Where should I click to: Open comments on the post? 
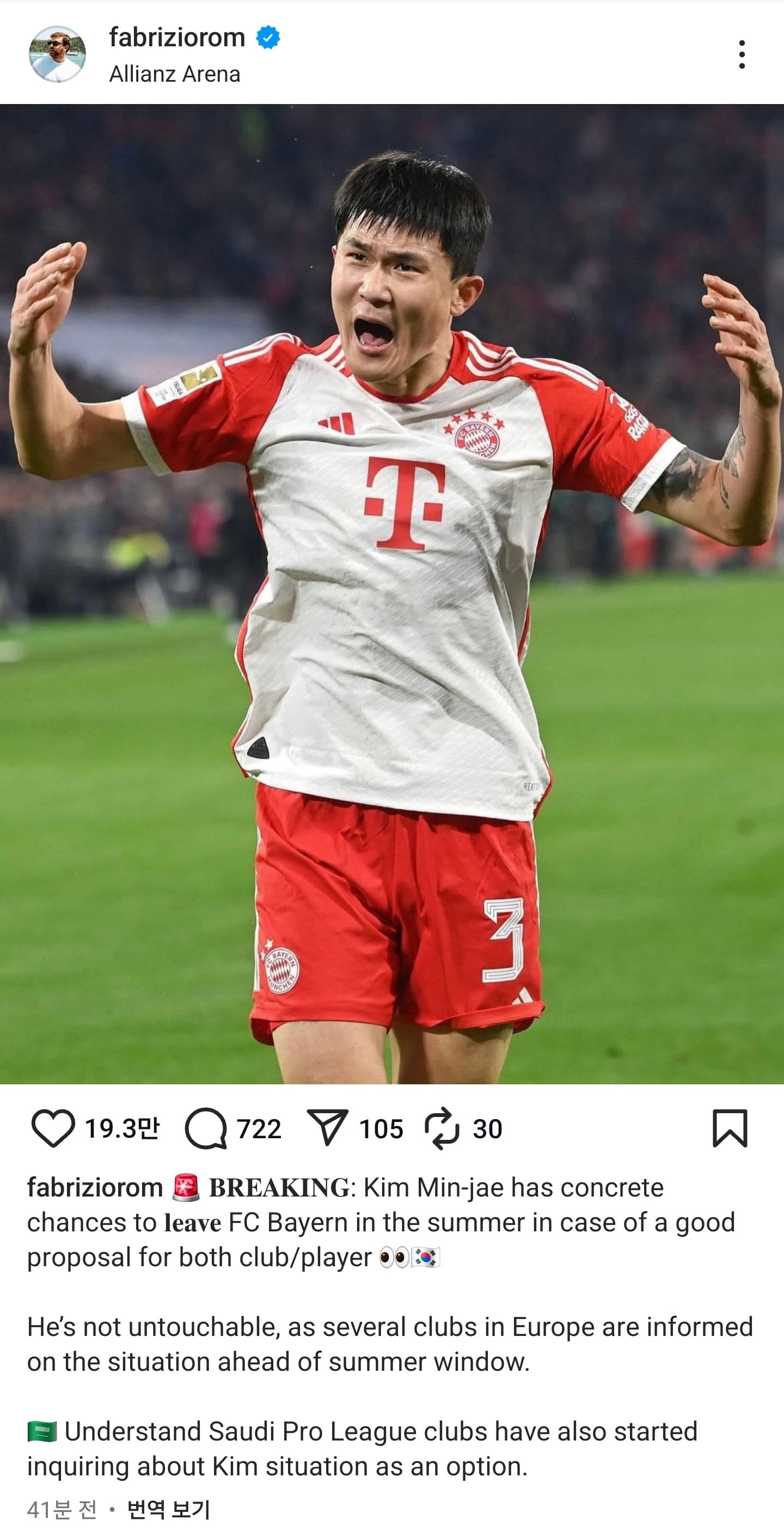[206, 1128]
